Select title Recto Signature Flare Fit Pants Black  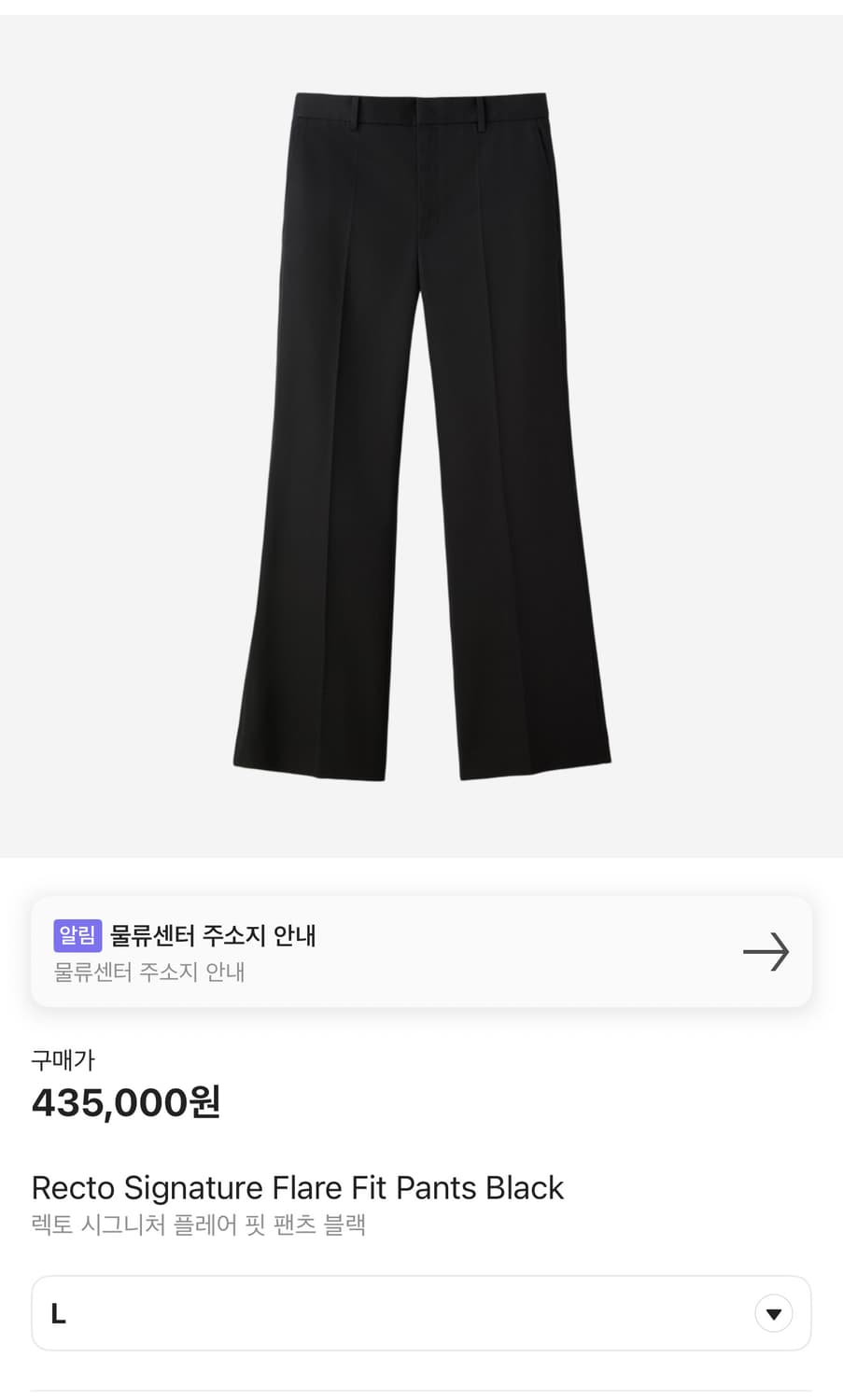coord(298,1187)
